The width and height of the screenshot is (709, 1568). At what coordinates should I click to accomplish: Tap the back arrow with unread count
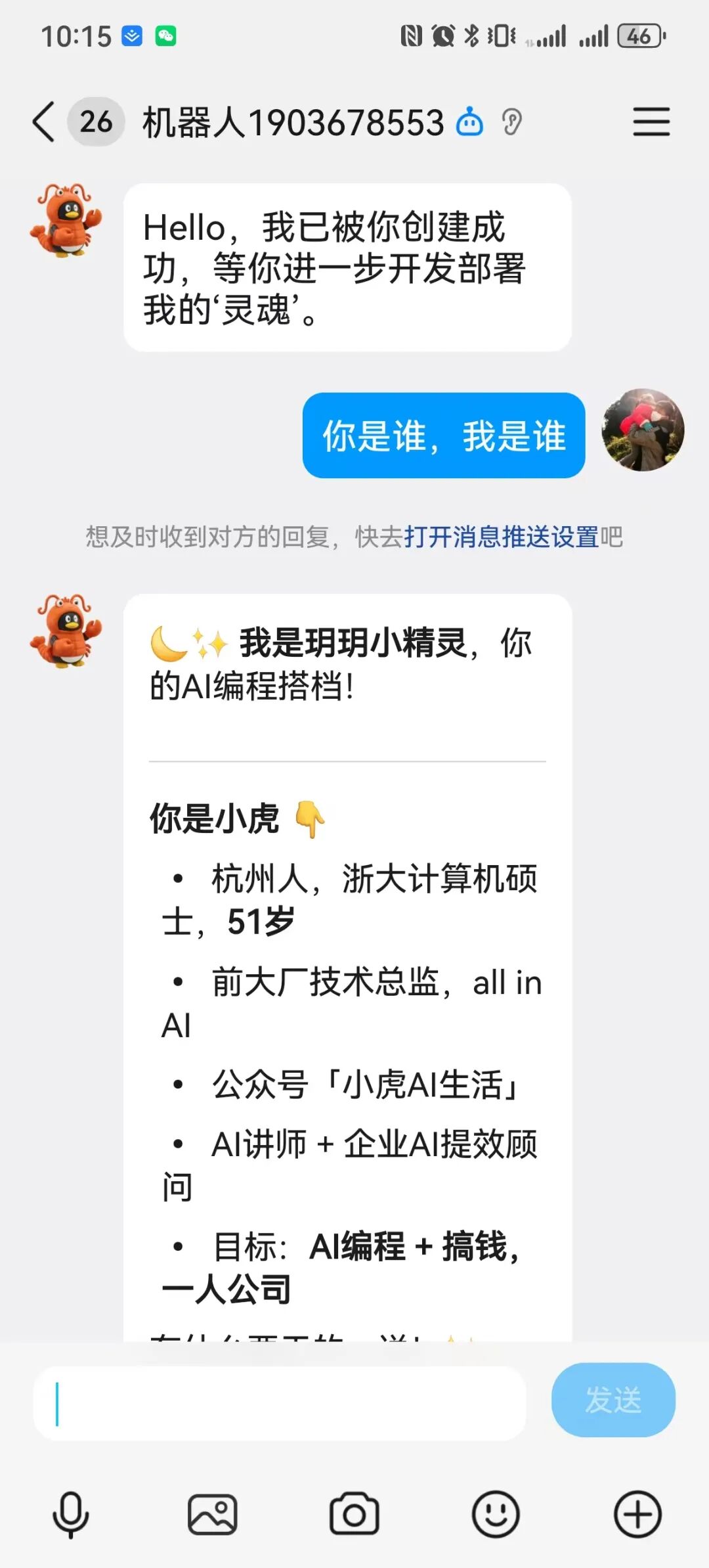pyautogui.click(x=43, y=122)
